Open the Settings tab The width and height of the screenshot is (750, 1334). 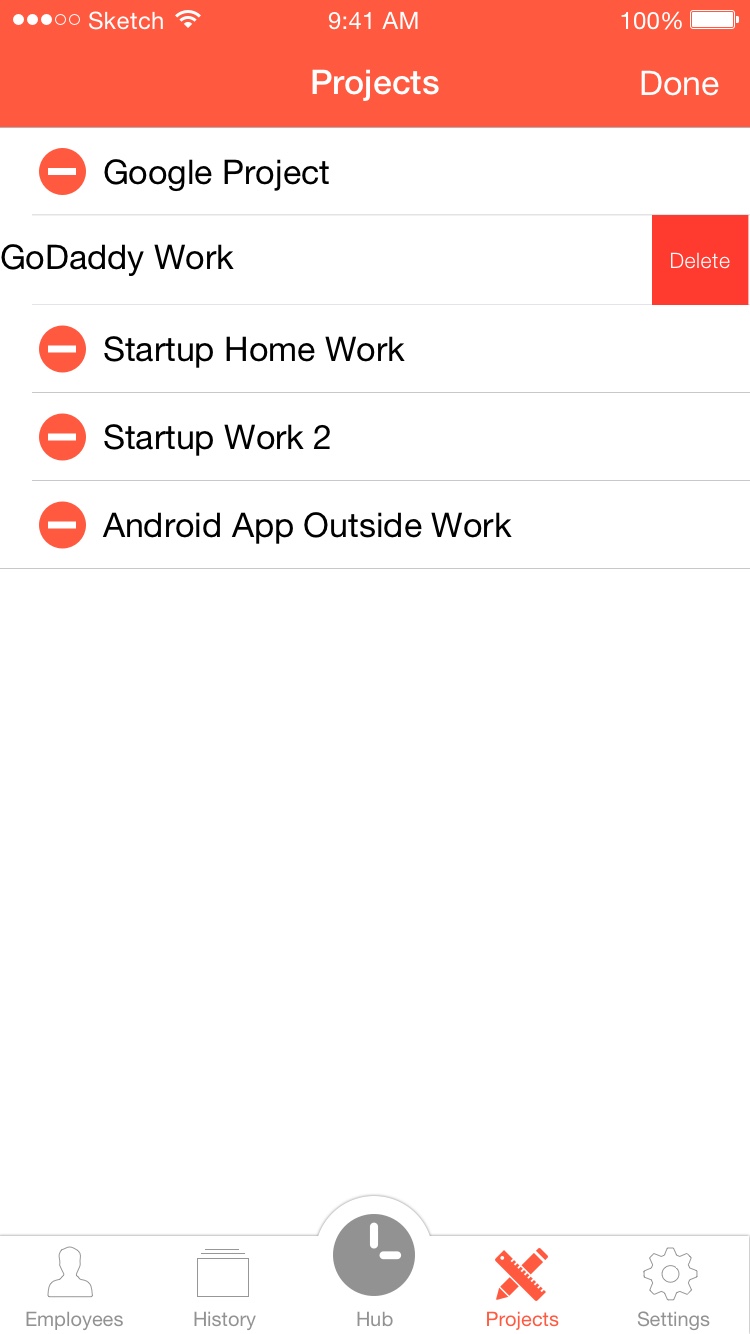click(x=672, y=1287)
